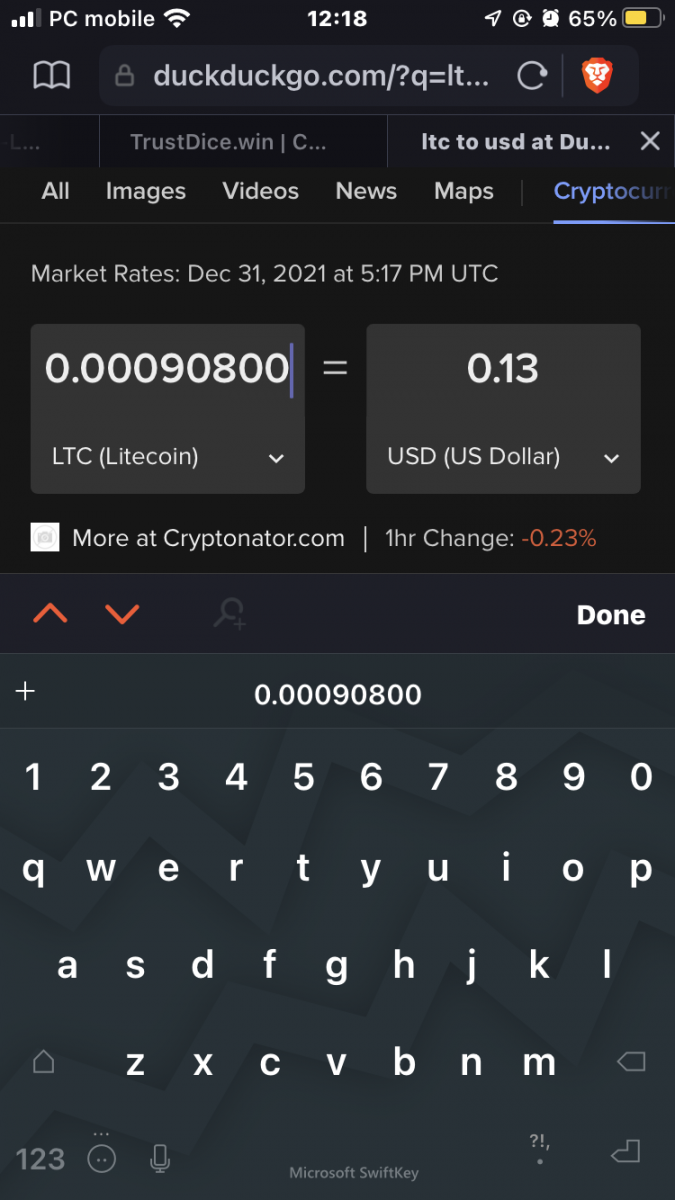Open Brave Shields lion icon
675x1200 pixels.
coord(597,76)
